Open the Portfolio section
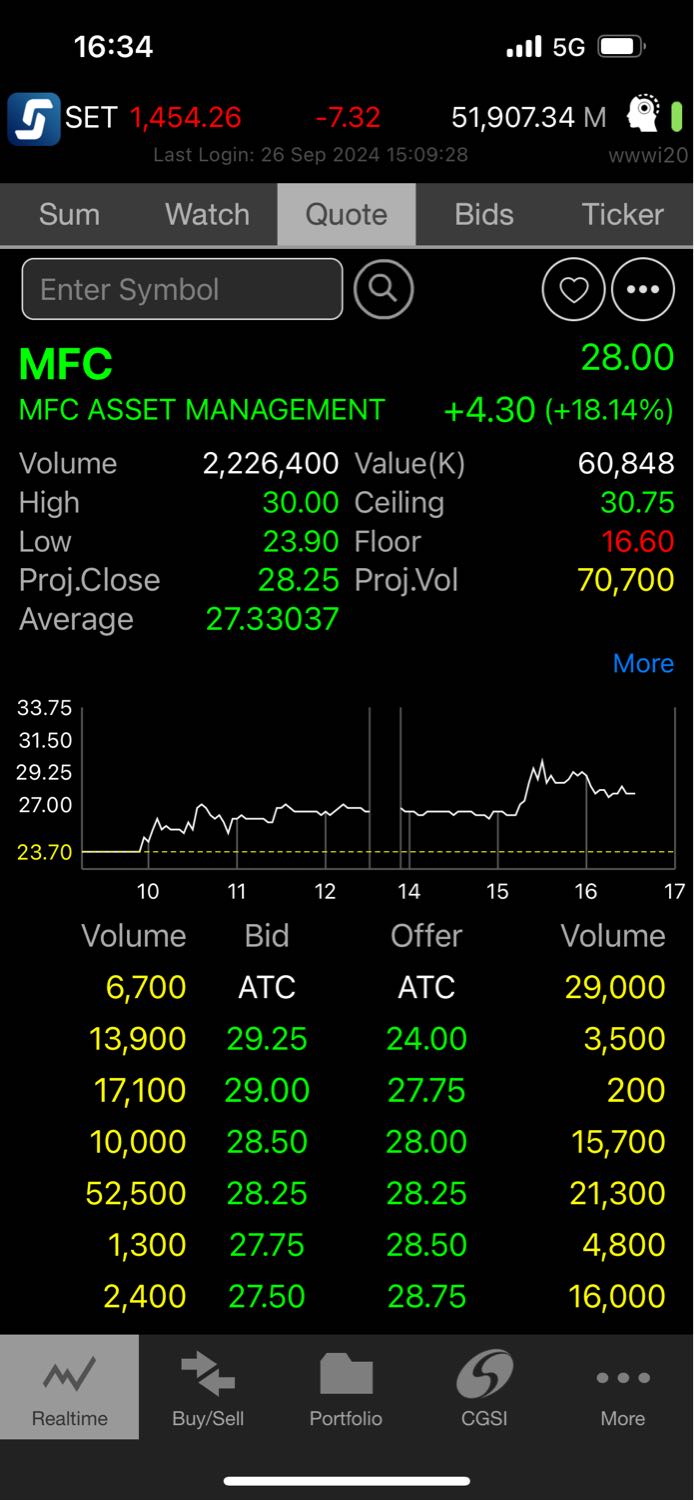694x1500 pixels. (346, 1387)
